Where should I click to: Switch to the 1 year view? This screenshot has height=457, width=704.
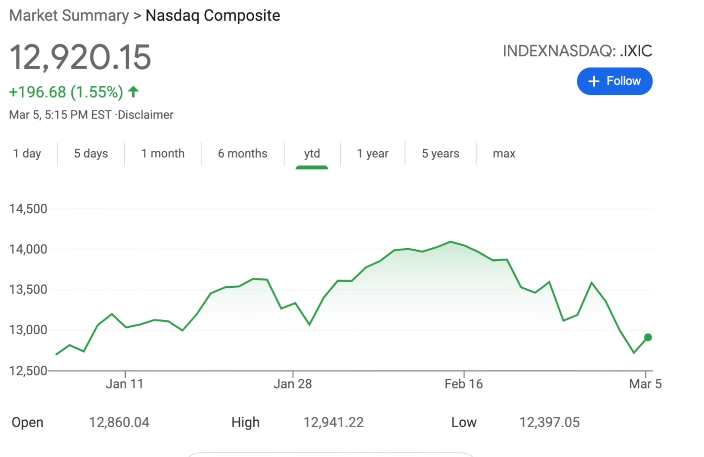tap(372, 153)
